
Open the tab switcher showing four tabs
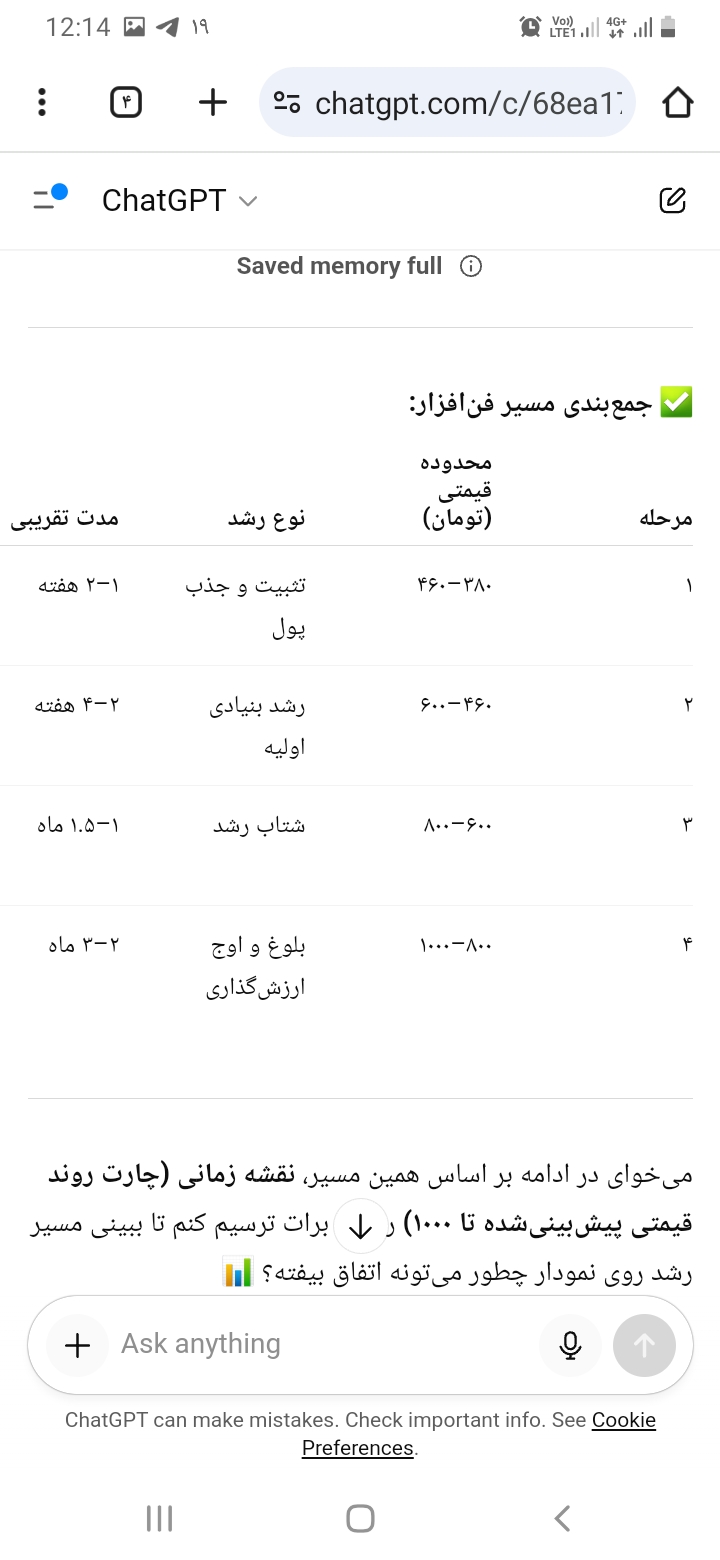coord(126,102)
